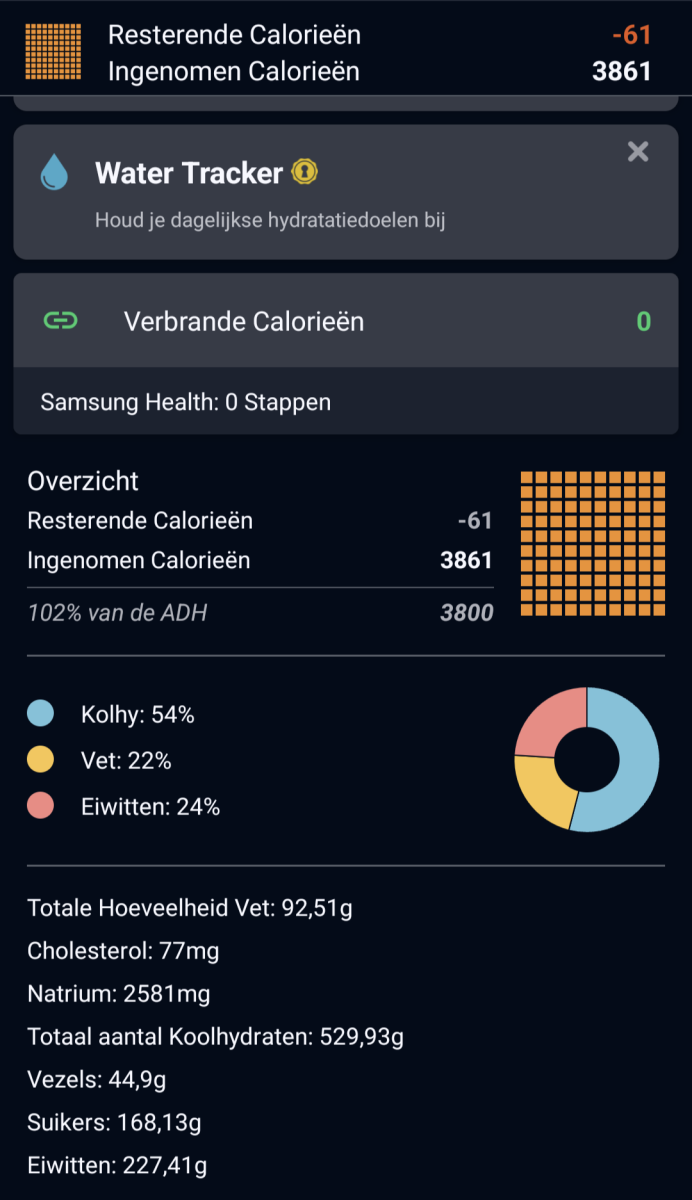The width and height of the screenshot is (692, 1200).
Task: Dismiss the Water Tracker card
Action: [638, 152]
